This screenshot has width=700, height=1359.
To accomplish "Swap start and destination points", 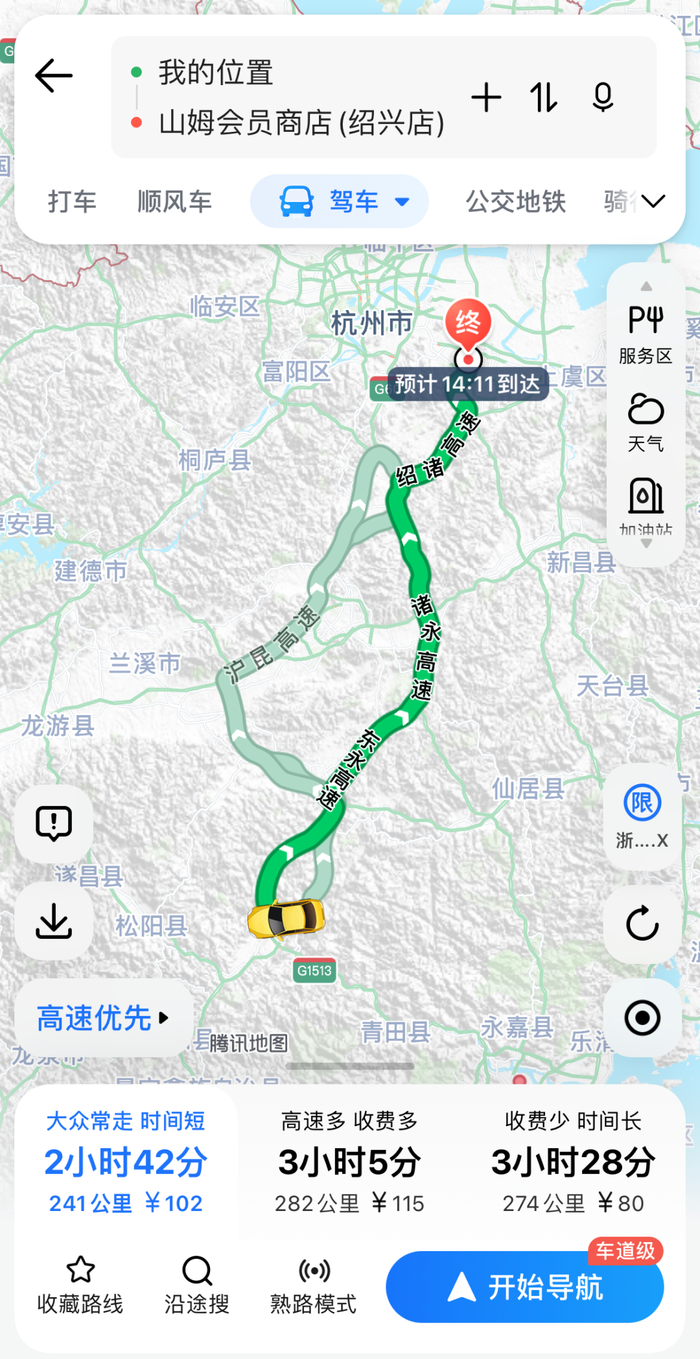I will coord(544,98).
